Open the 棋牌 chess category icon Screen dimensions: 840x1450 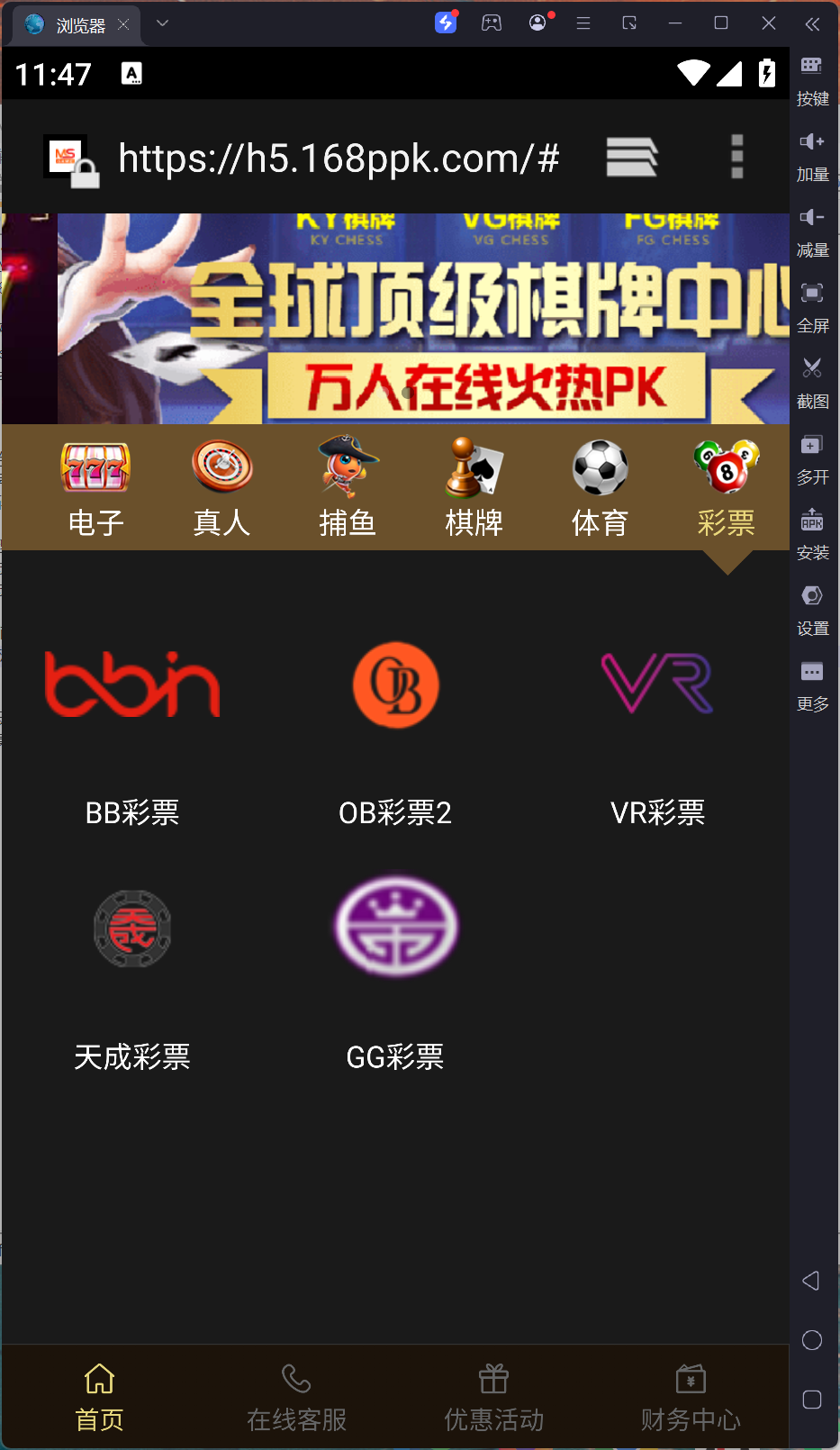pos(474,467)
